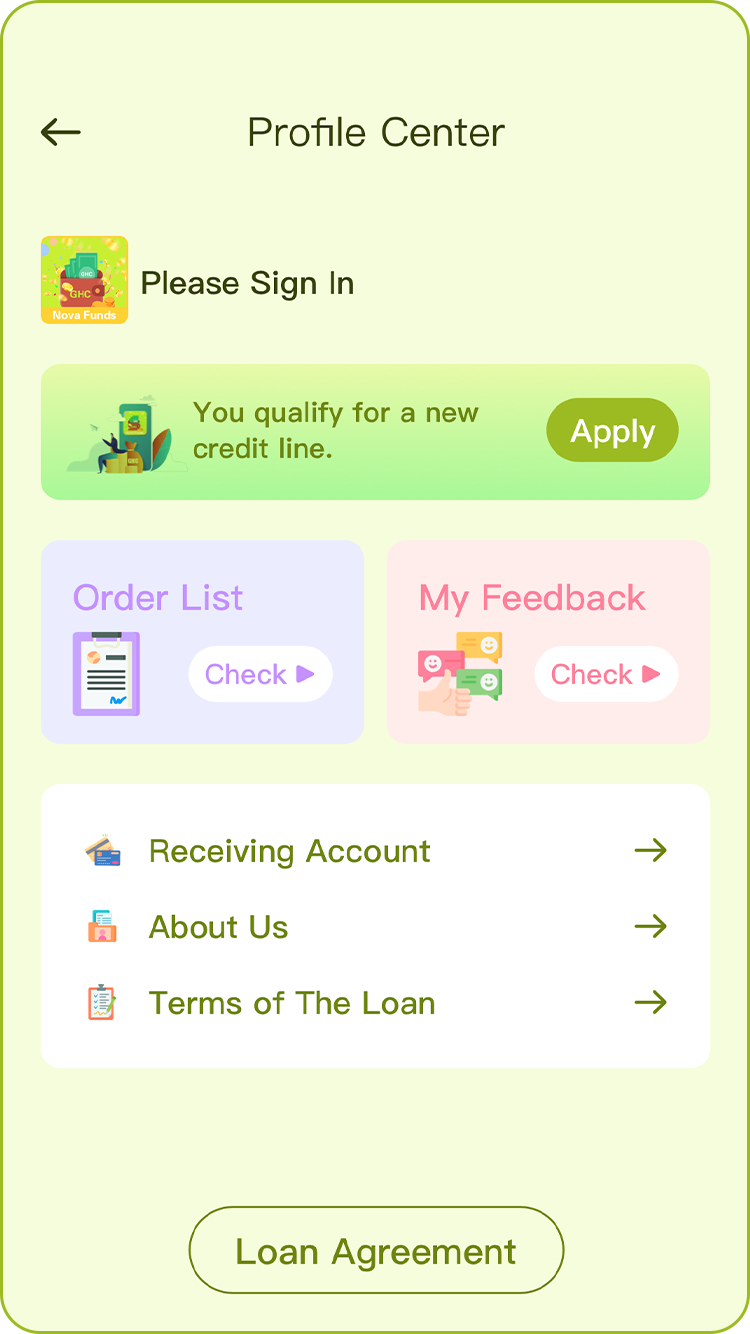Viewport: 750px width, 1334px height.
Task: Open the My Feedback panel
Action: click(x=548, y=641)
